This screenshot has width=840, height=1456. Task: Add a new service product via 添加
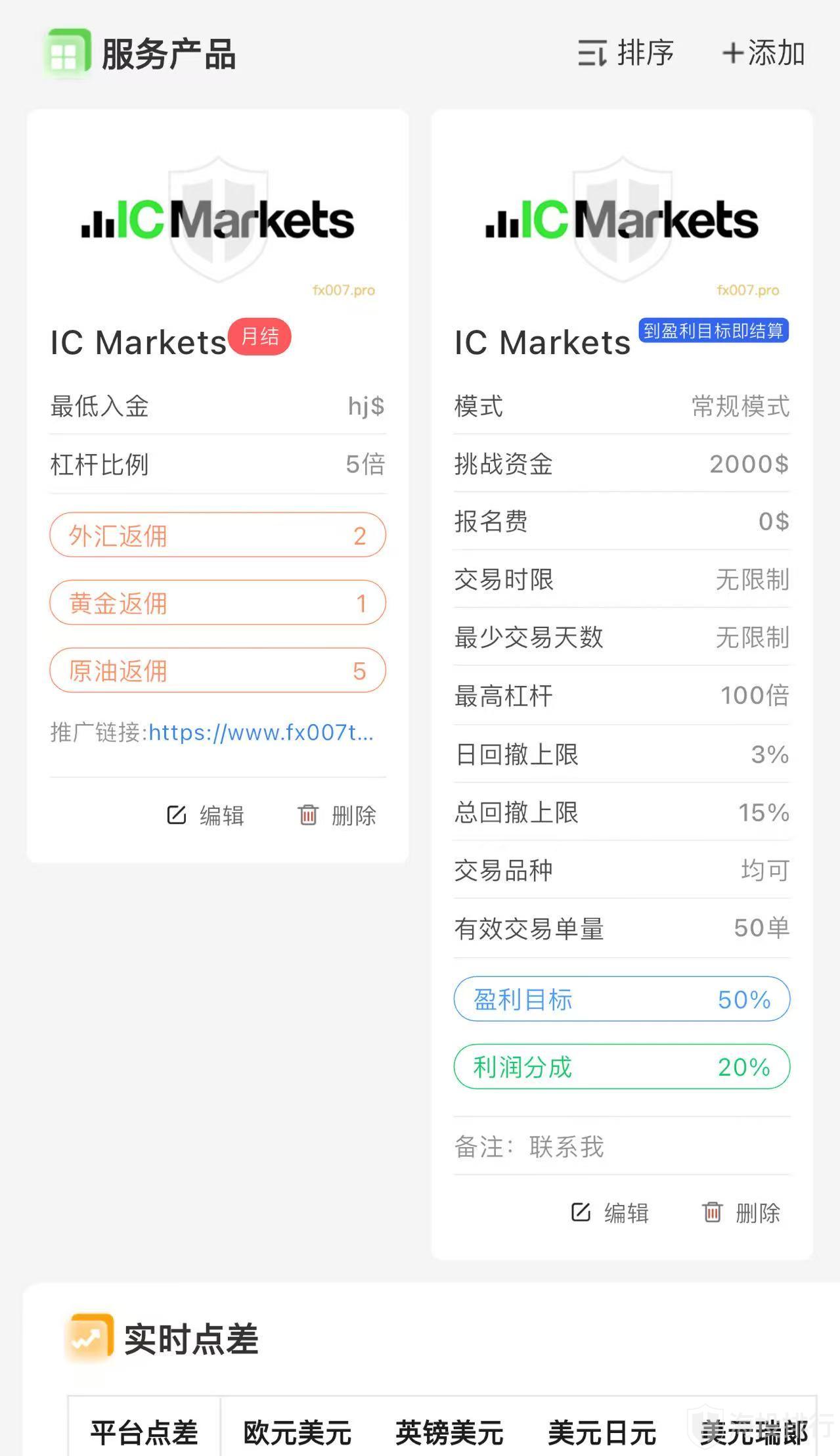pos(763,53)
